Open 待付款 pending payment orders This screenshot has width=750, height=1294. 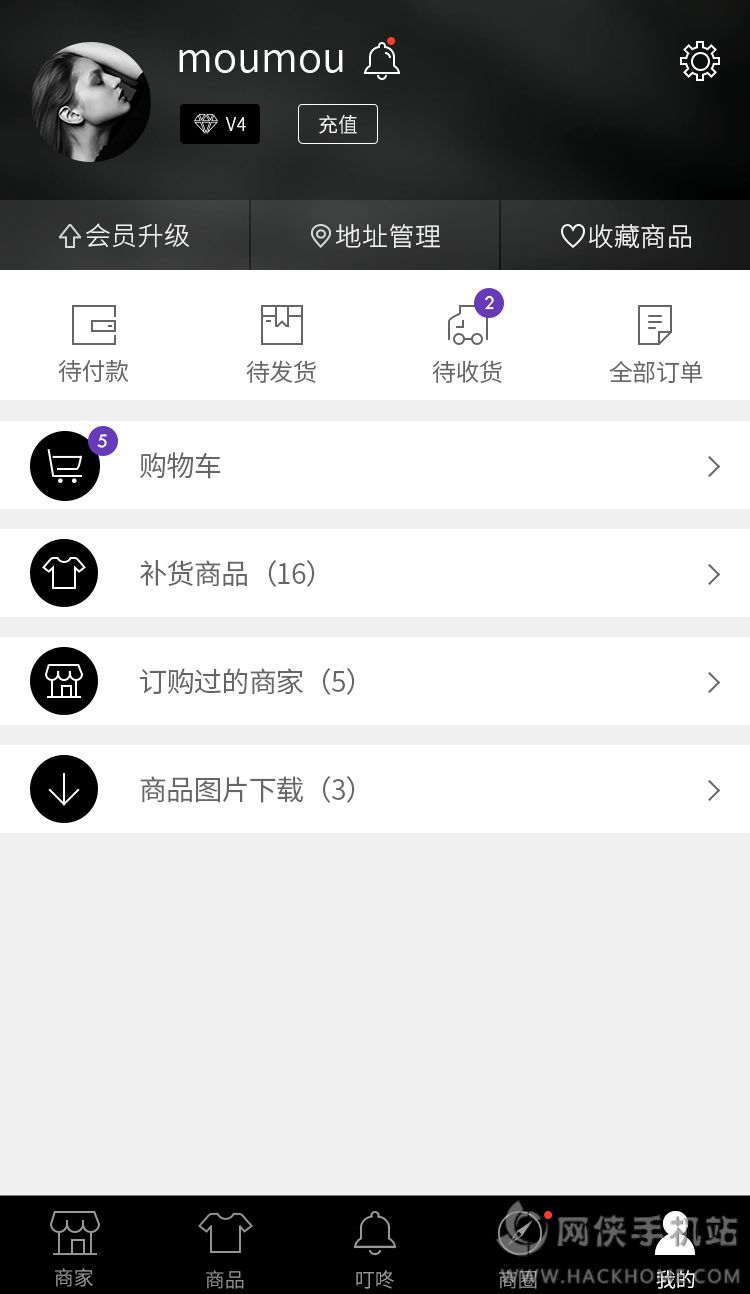pos(94,343)
